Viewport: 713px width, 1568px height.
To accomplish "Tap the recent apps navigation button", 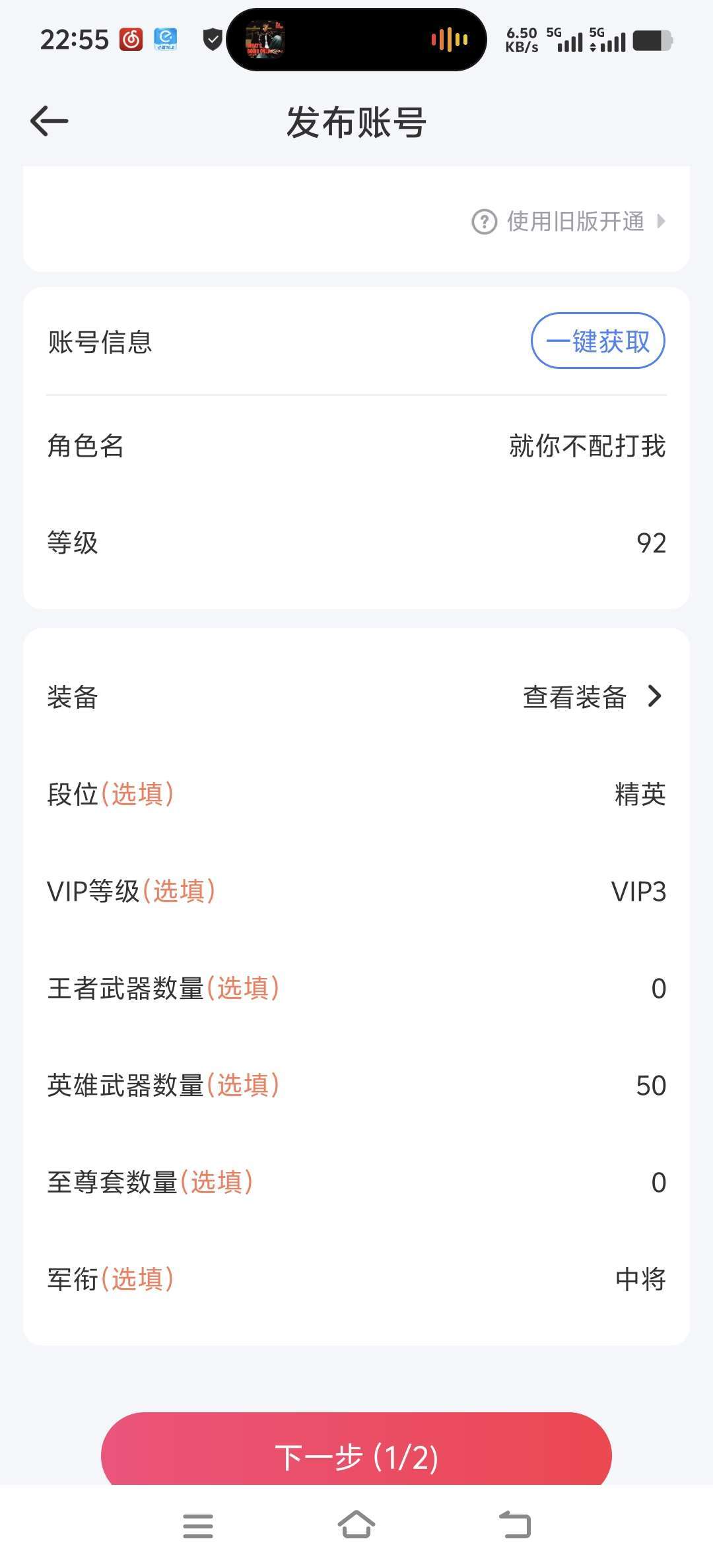I will point(197,1526).
